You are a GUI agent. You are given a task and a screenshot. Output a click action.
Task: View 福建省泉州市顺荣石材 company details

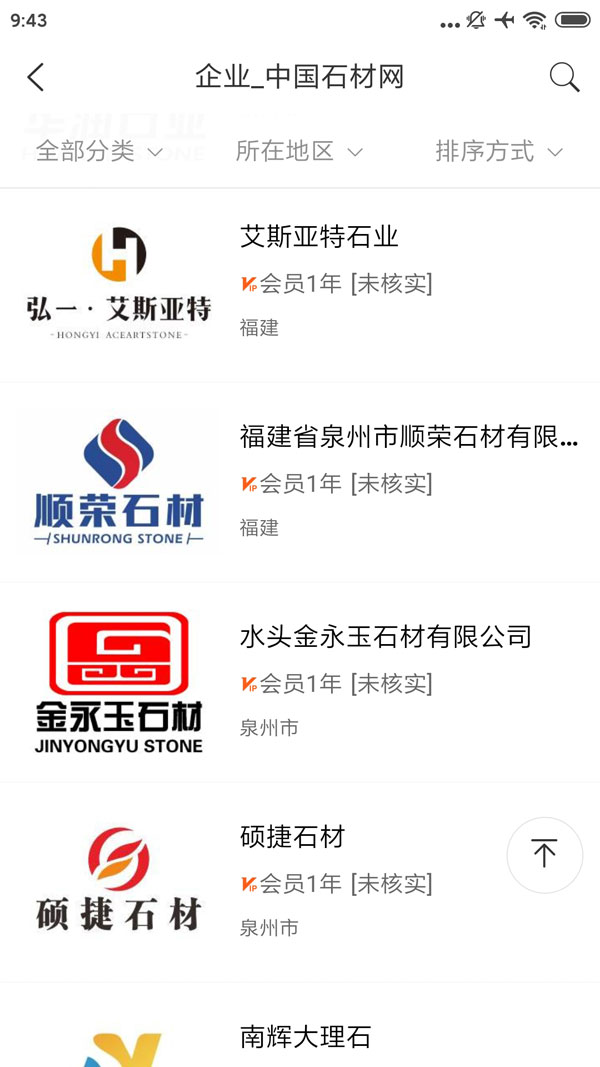click(x=409, y=437)
